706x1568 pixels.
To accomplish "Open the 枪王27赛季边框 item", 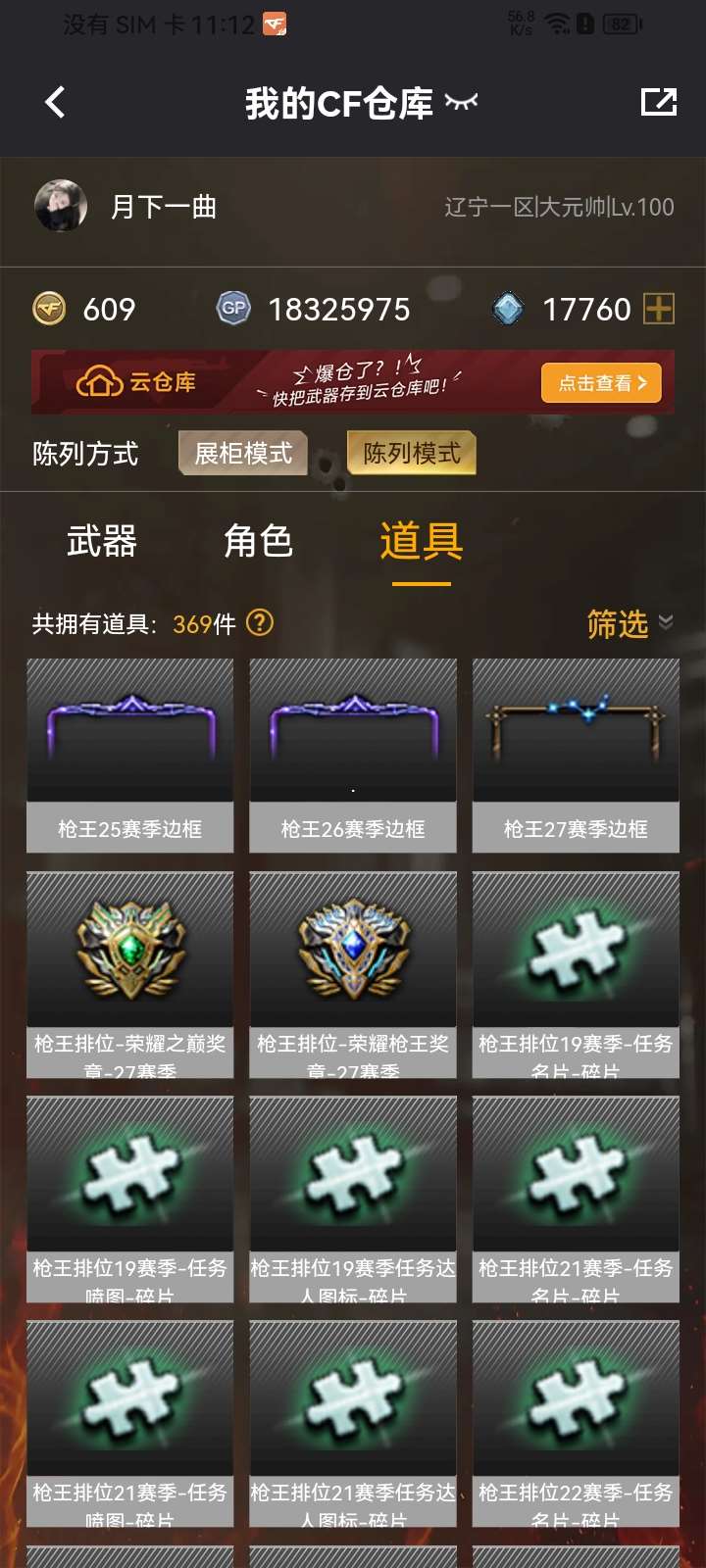I will pos(576,755).
